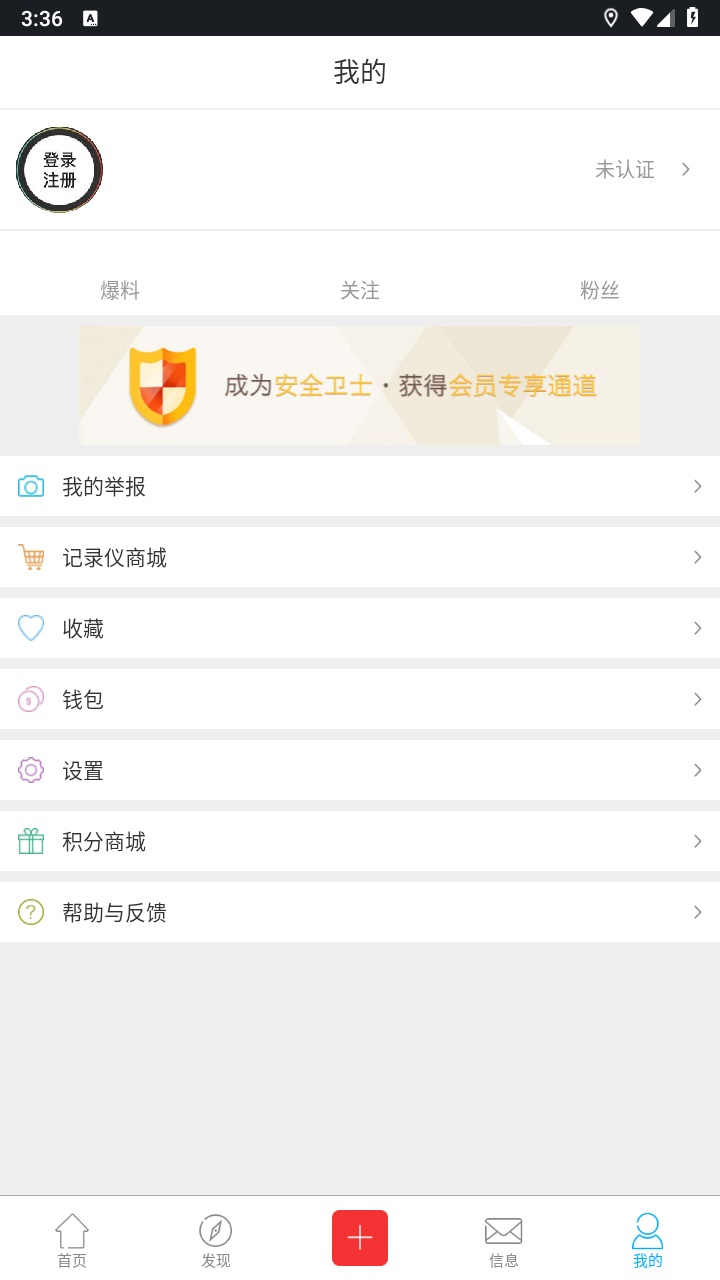This screenshot has width=720, height=1280.
Task: Tap the shield icon in the 安全卫士 banner
Action: pyautogui.click(x=162, y=385)
